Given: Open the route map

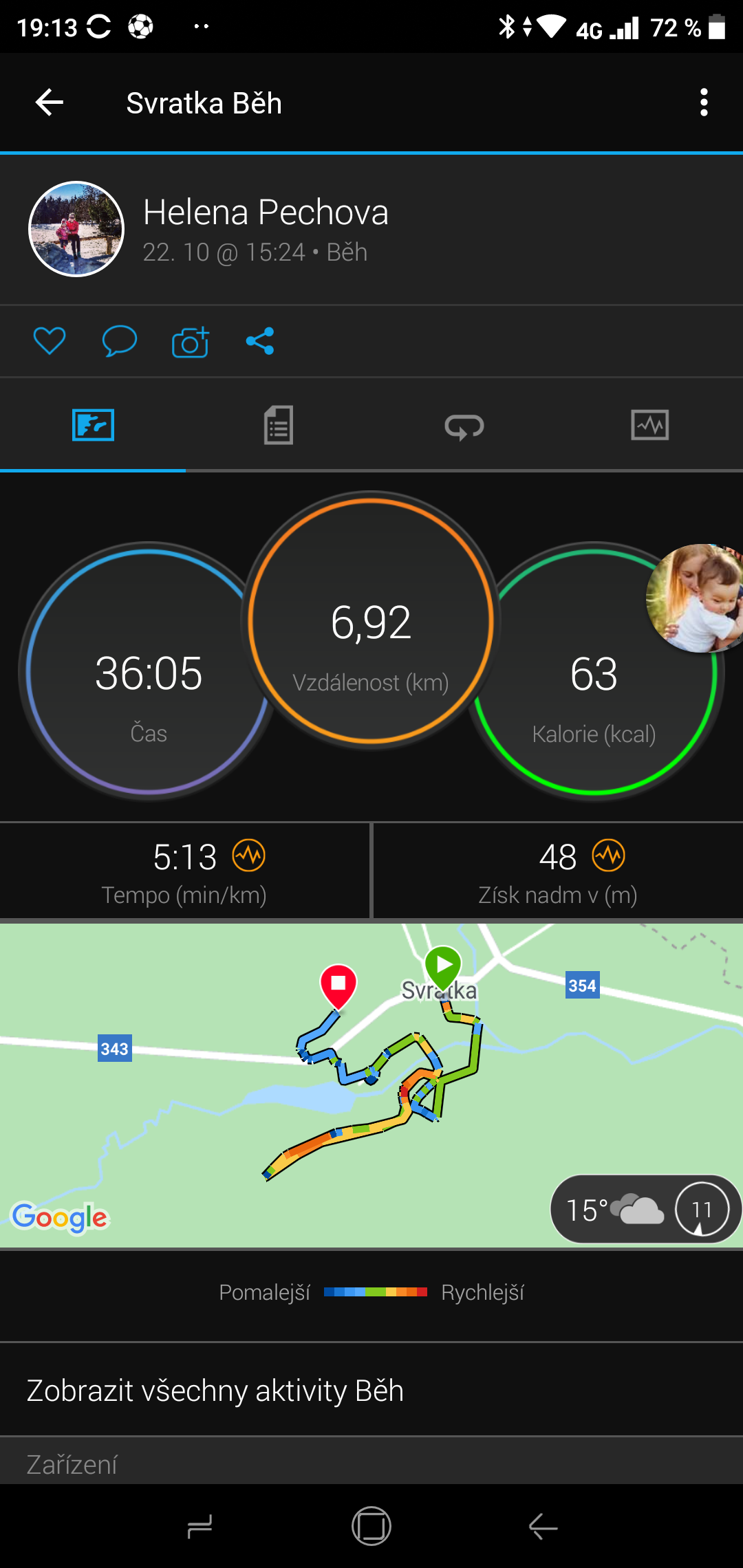Looking at the screenshot, I should pyautogui.click(x=371, y=1085).
